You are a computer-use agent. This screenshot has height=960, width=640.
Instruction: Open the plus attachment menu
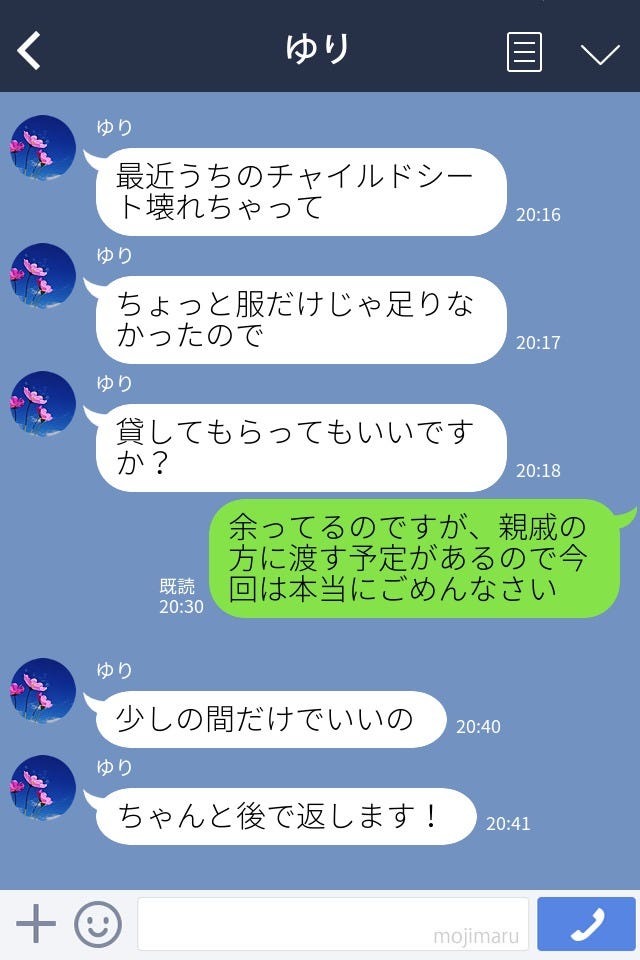(x=36, y=924)
